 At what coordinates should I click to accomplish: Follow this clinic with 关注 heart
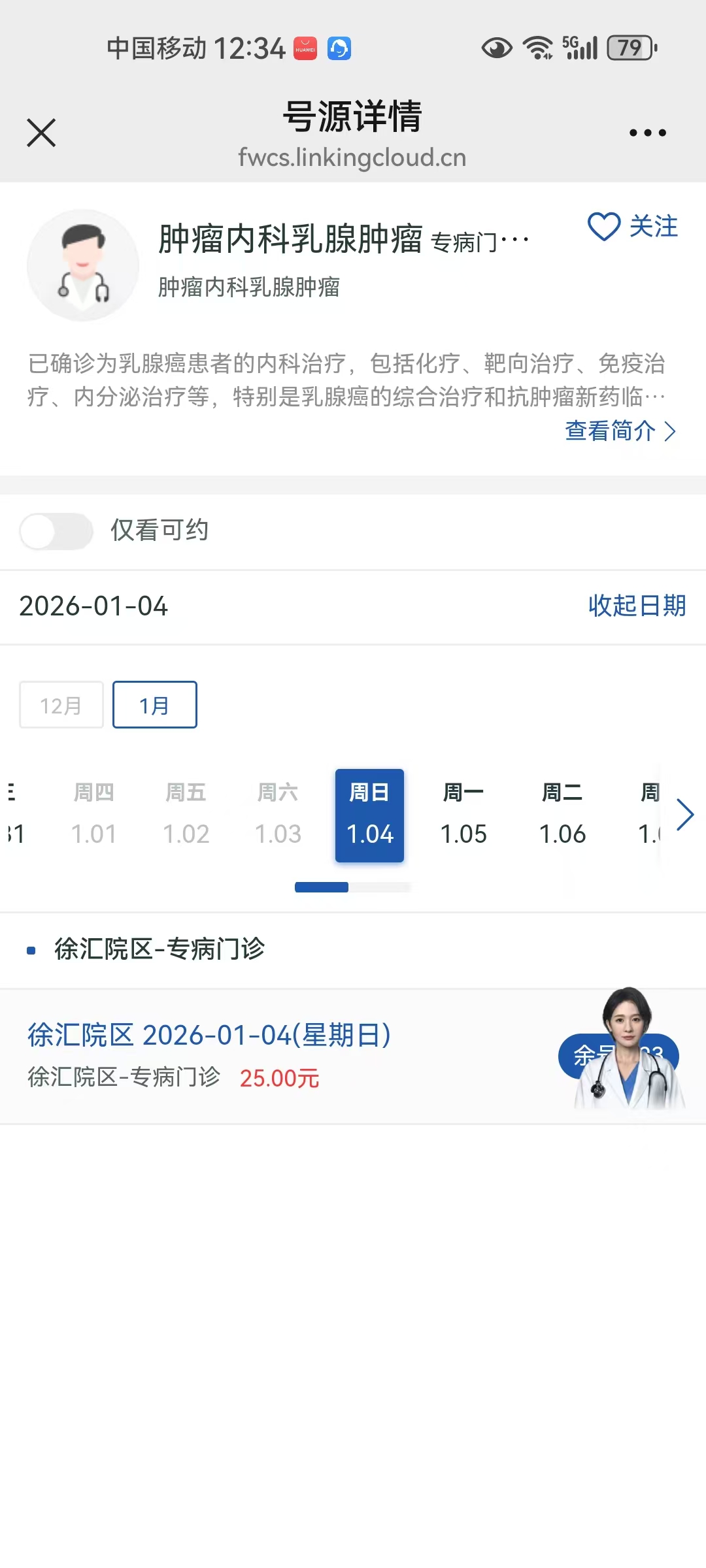click(x=632, y=227)
